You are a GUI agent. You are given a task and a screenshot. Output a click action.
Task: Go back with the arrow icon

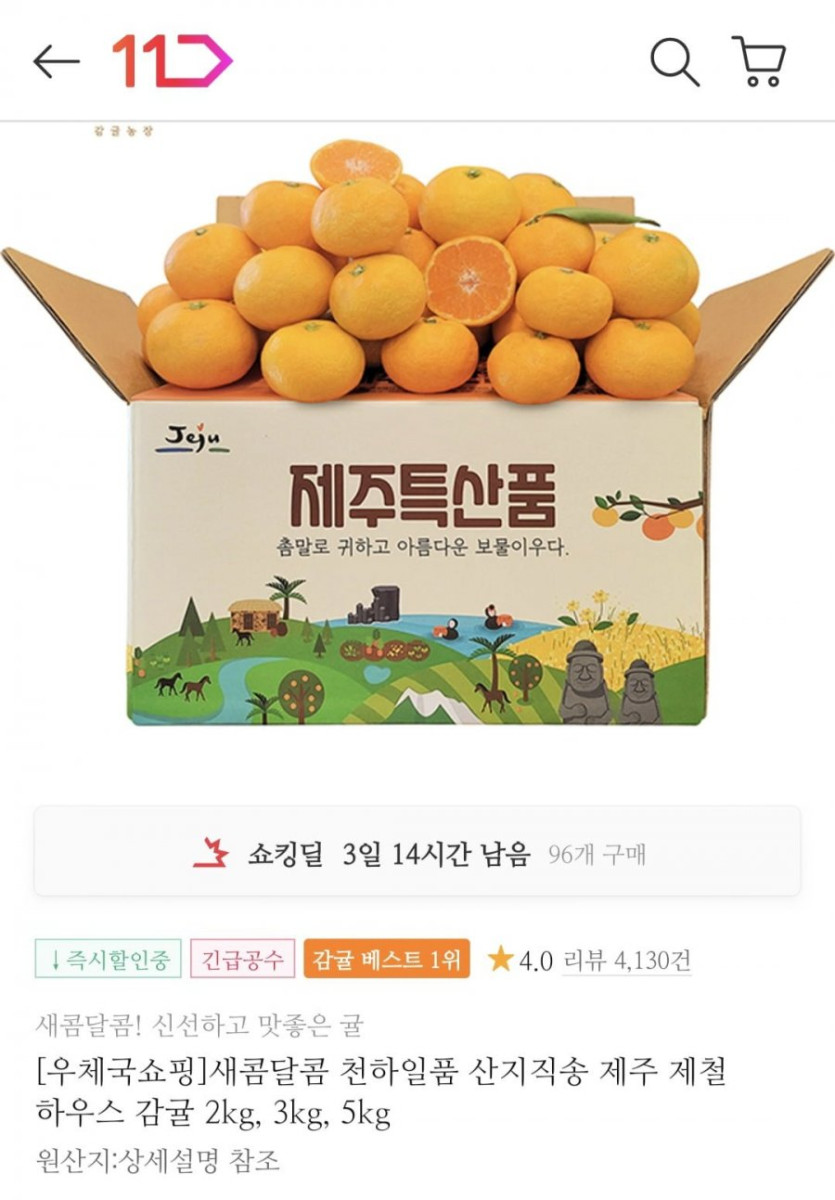[56, 62]
